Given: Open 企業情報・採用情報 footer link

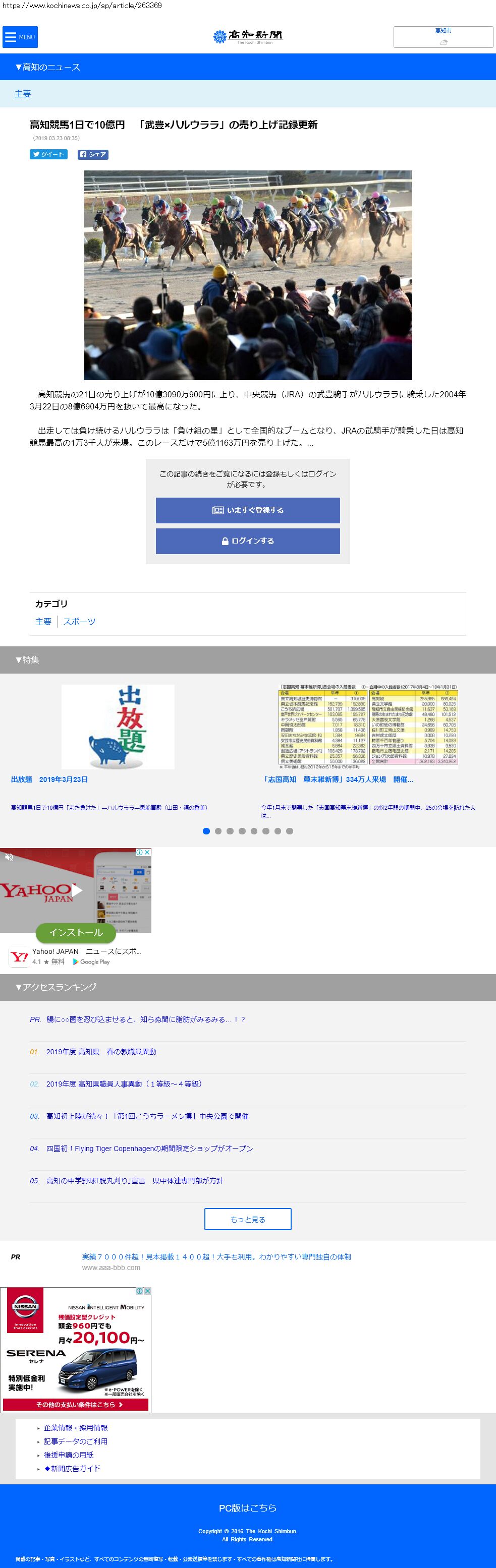Looking at the screenshot, I should pos(76,1427).
